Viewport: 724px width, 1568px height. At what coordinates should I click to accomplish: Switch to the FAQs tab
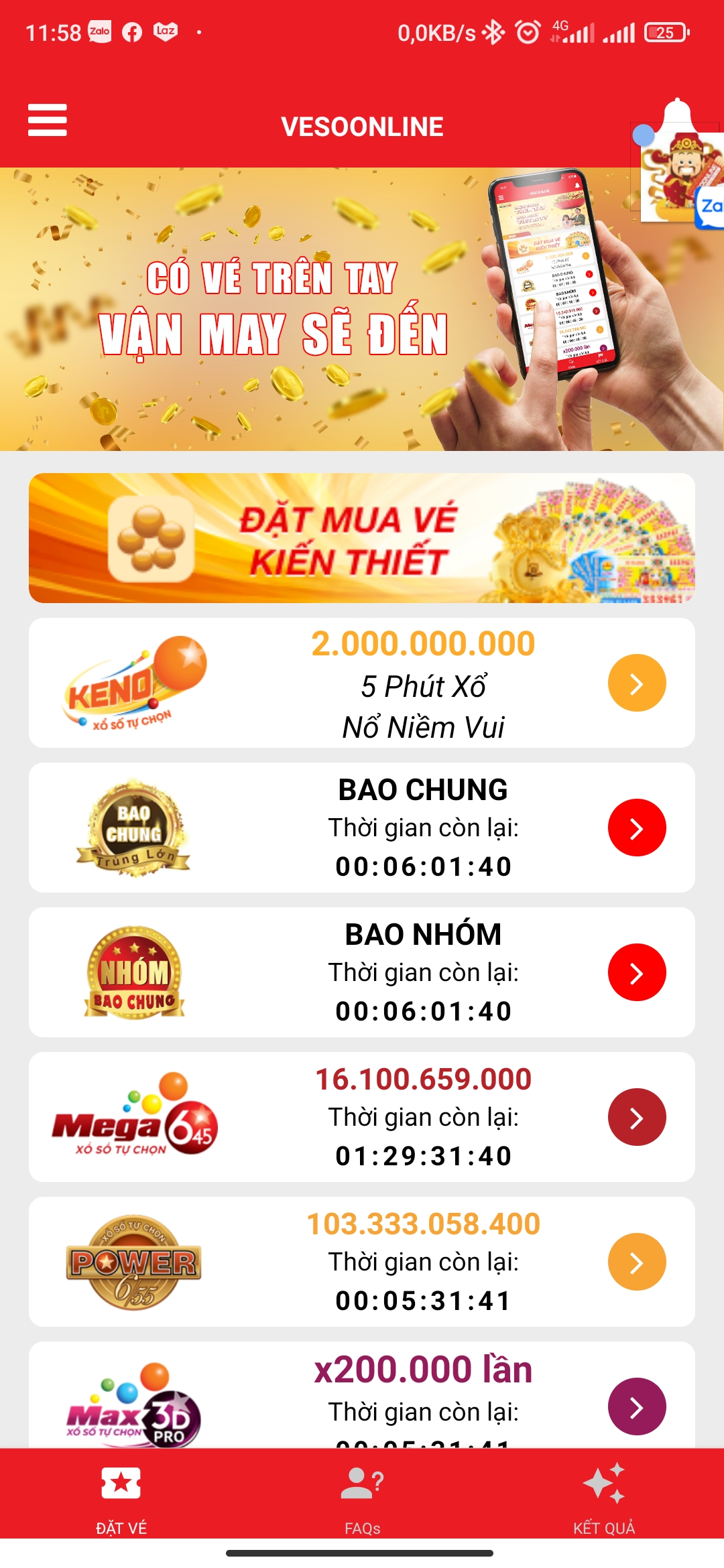[x=362, y=1498]
